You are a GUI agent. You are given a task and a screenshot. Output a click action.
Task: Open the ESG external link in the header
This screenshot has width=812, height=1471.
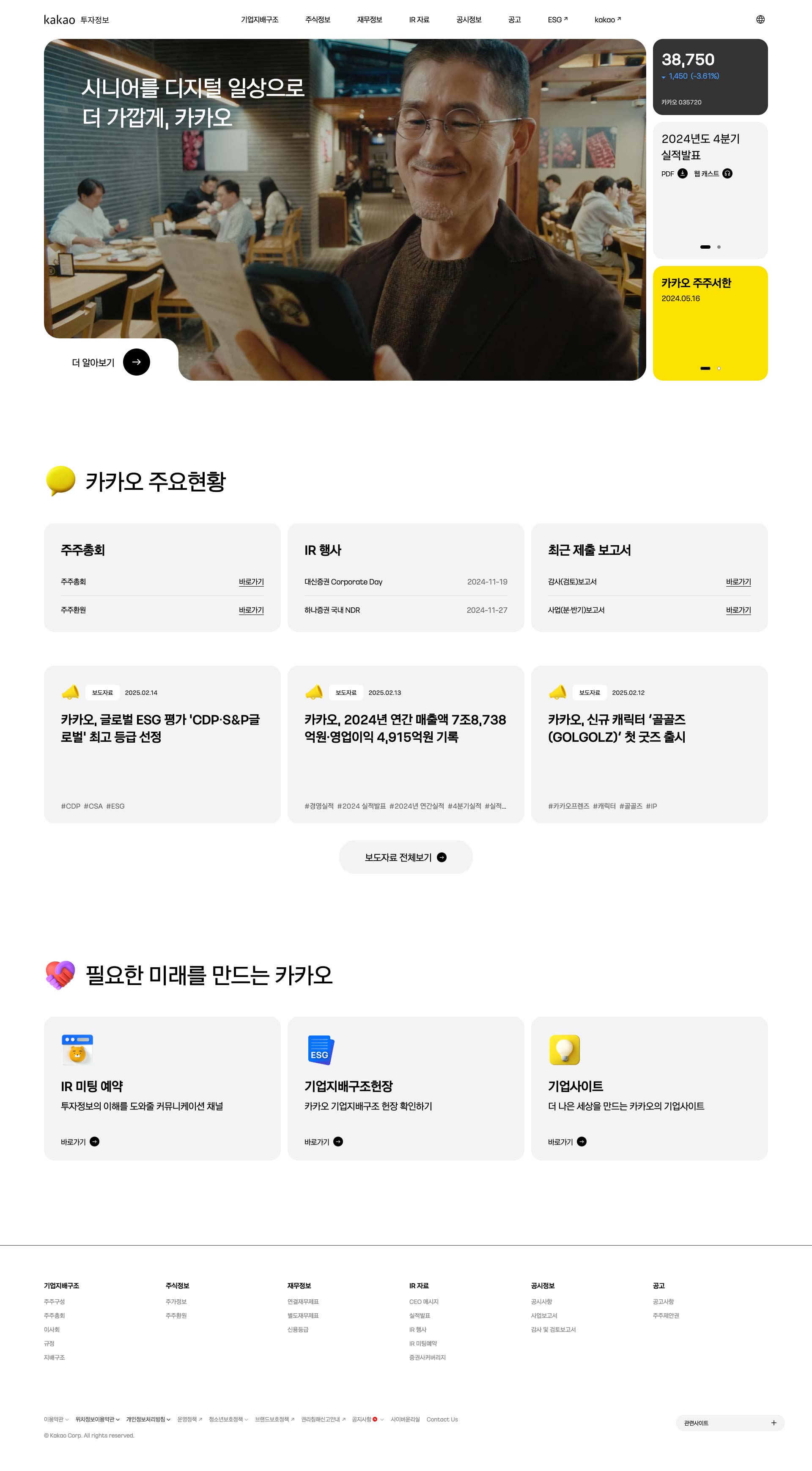pos(557,20)
